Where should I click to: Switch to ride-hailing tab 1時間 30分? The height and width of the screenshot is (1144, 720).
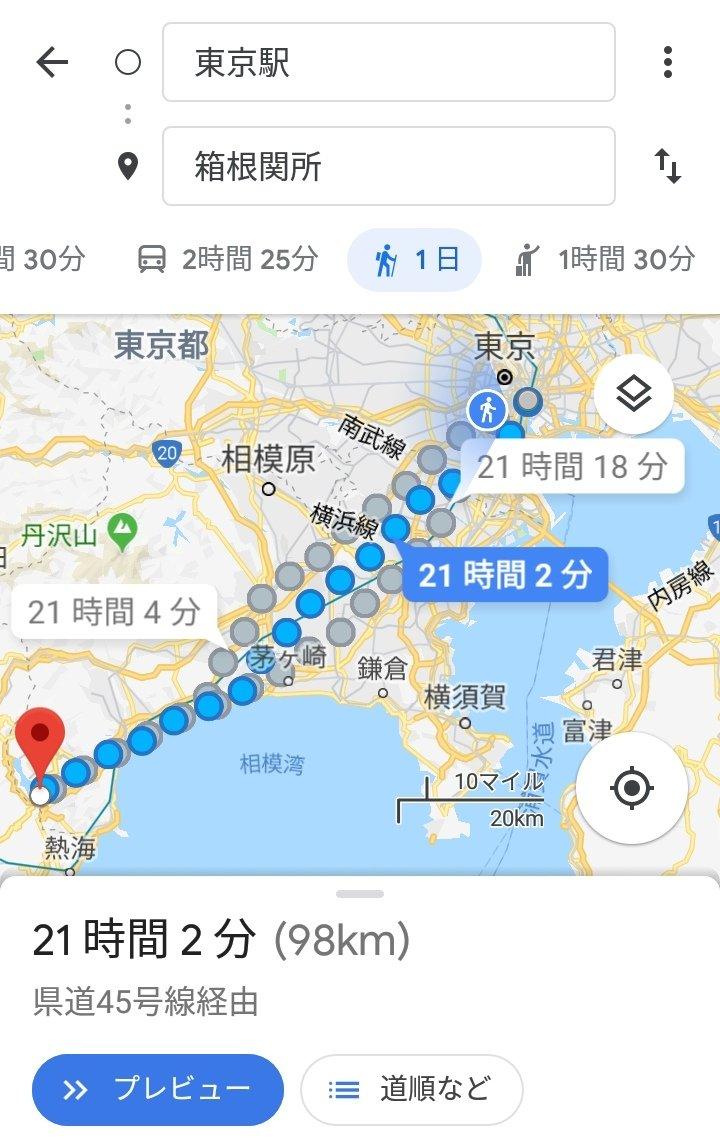(605, 260)
